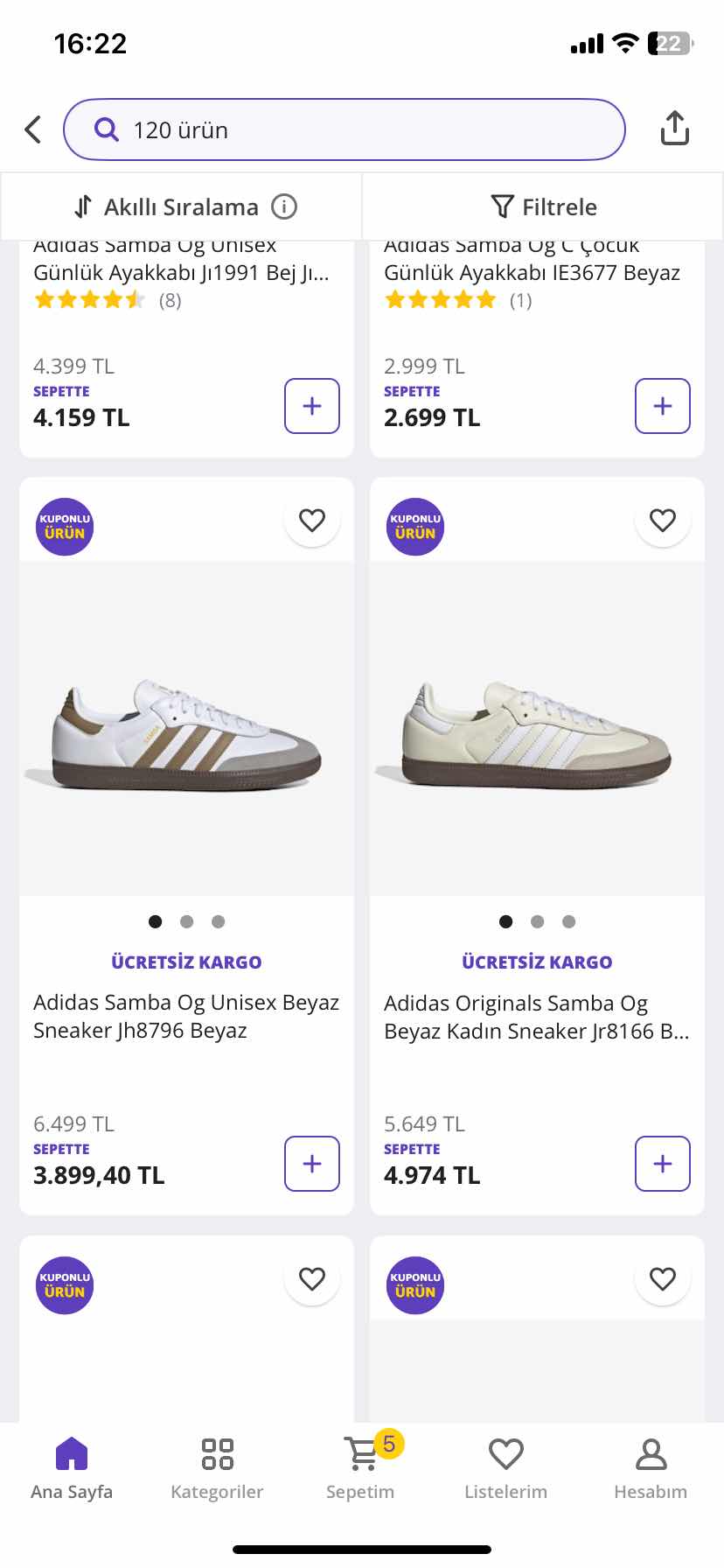Open the Filtrele filter options
The width and height of the screenshot is (724, 1568).
coord(543,206)
